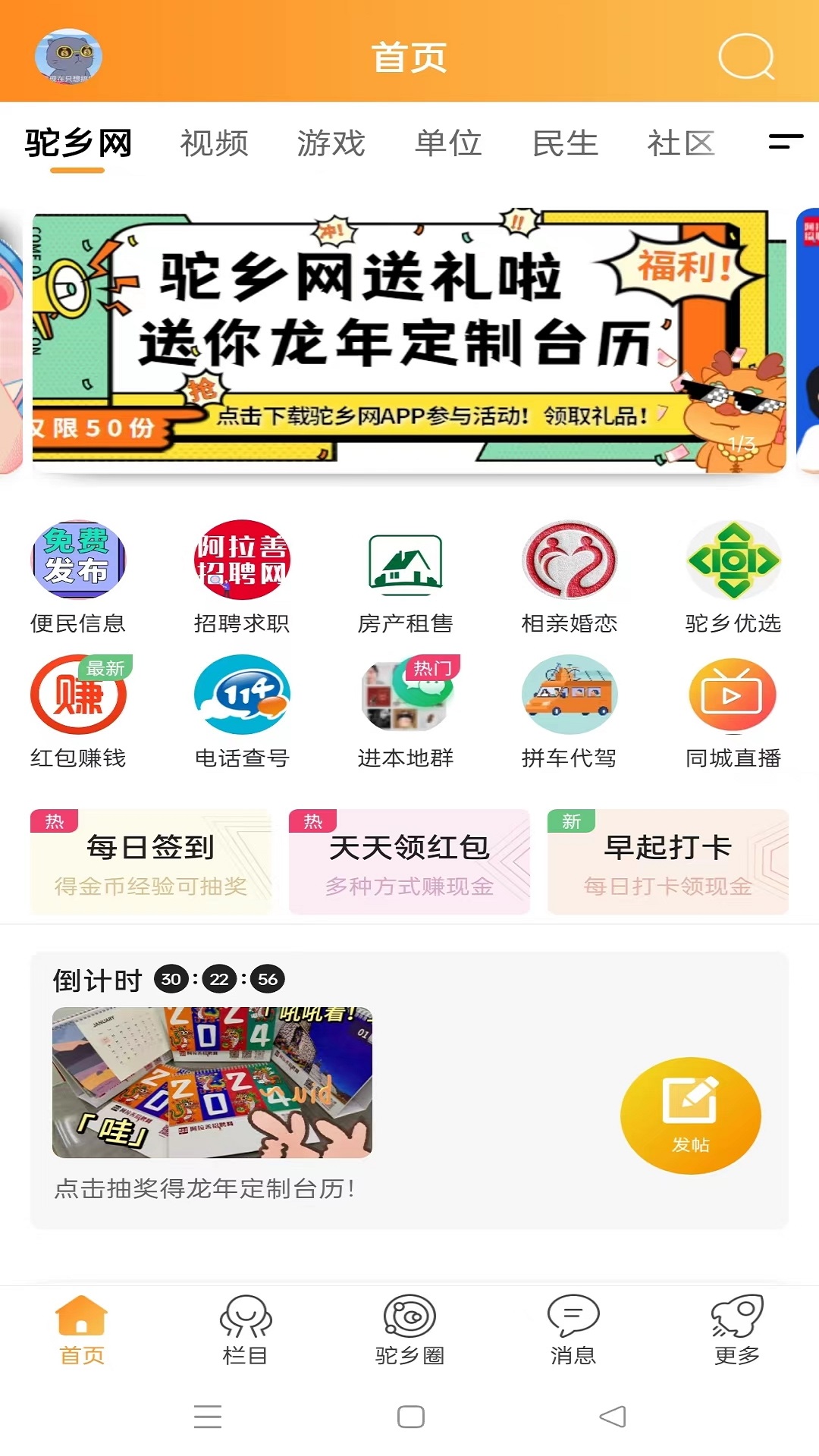The width and height of the screenshot is (819, 1456).
Task: Switch to the 游戏 tab
Action: click(x=331, y=143)
